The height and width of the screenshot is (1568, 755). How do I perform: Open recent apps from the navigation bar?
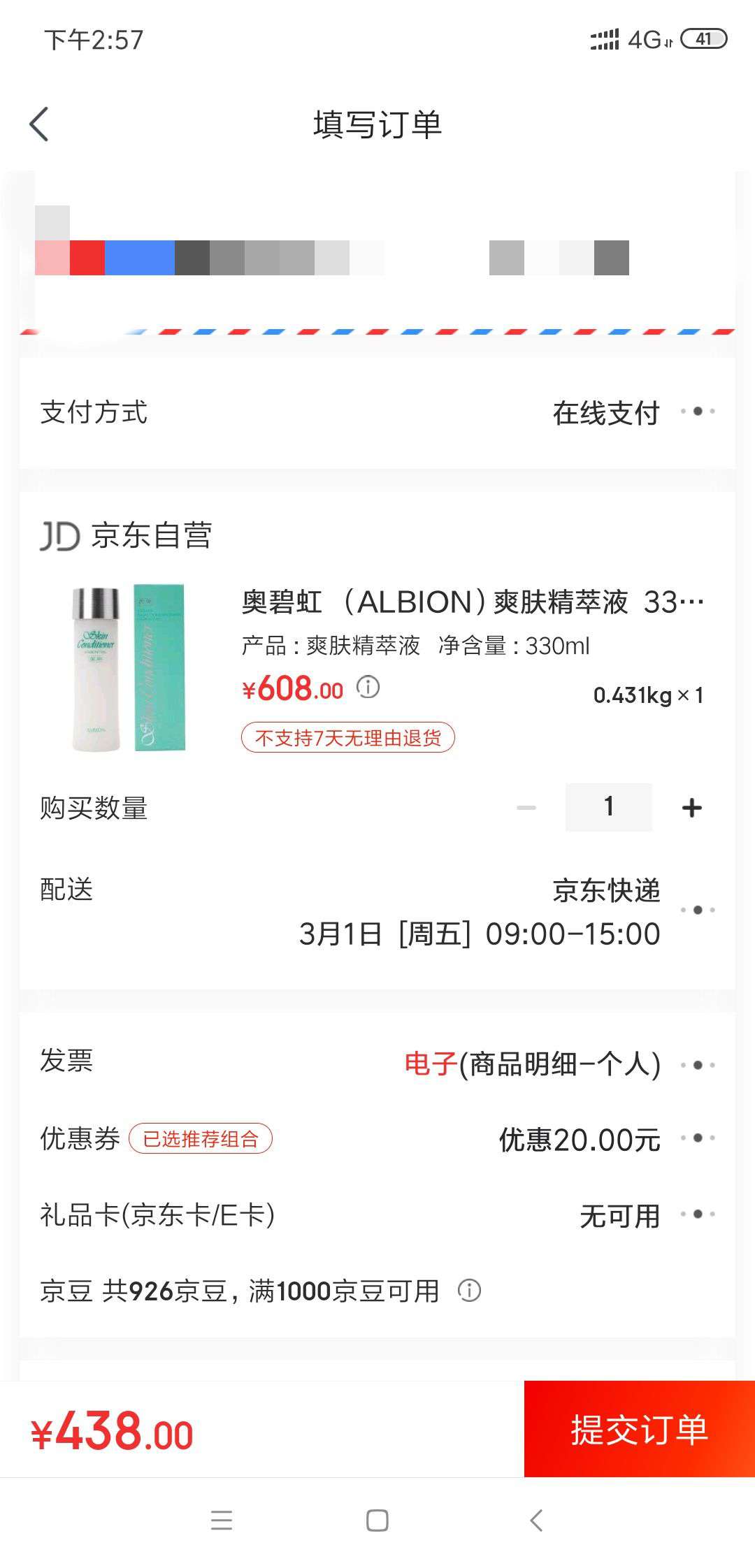222,1520
